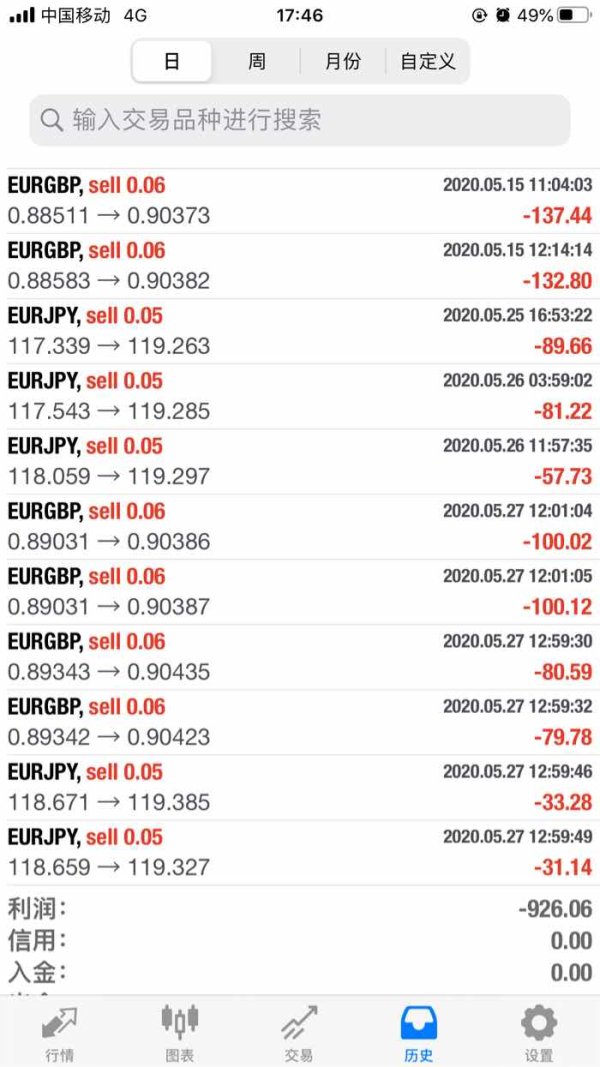
Task: Expand the EURJPY trade with loss -81.22
Action: [x=300, y=396]
